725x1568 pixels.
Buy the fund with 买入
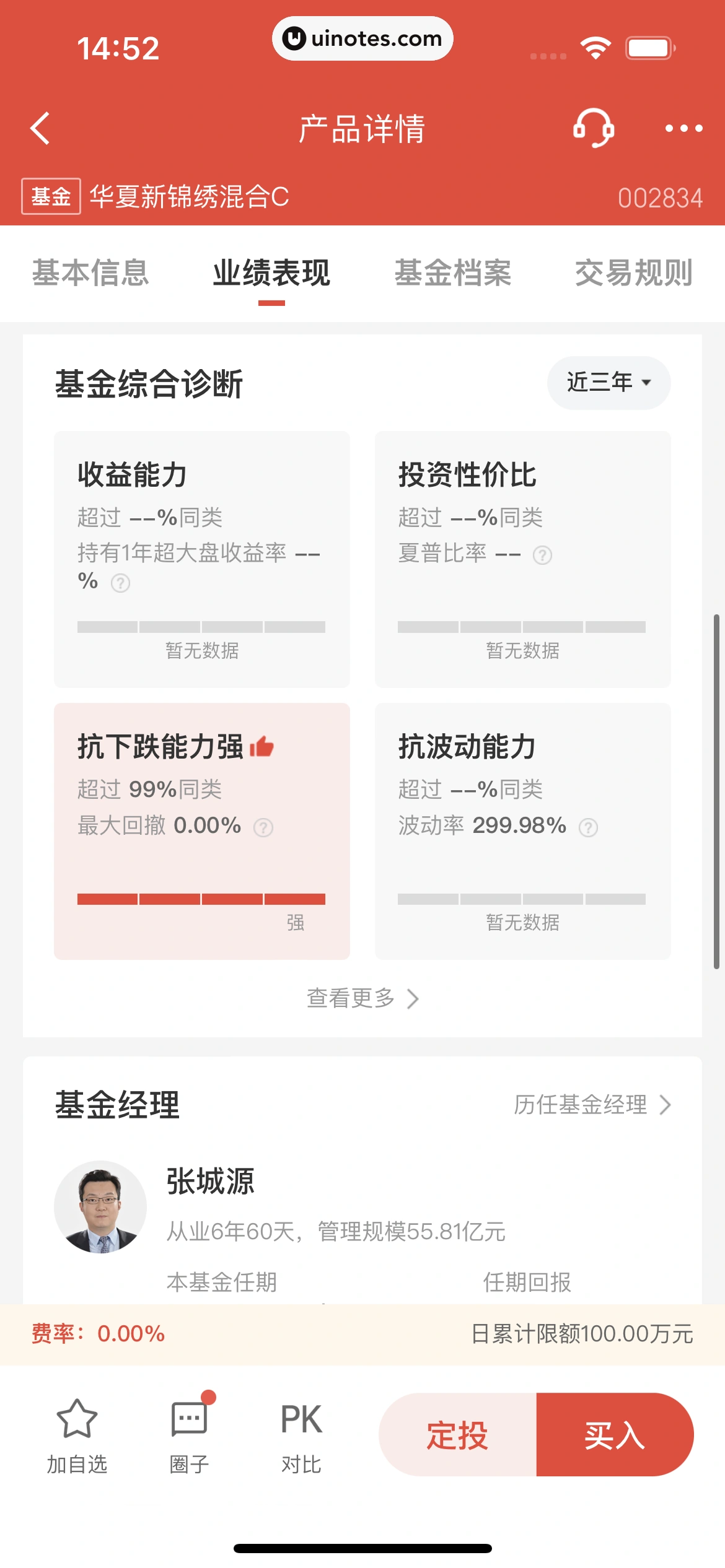(615, 1435)
